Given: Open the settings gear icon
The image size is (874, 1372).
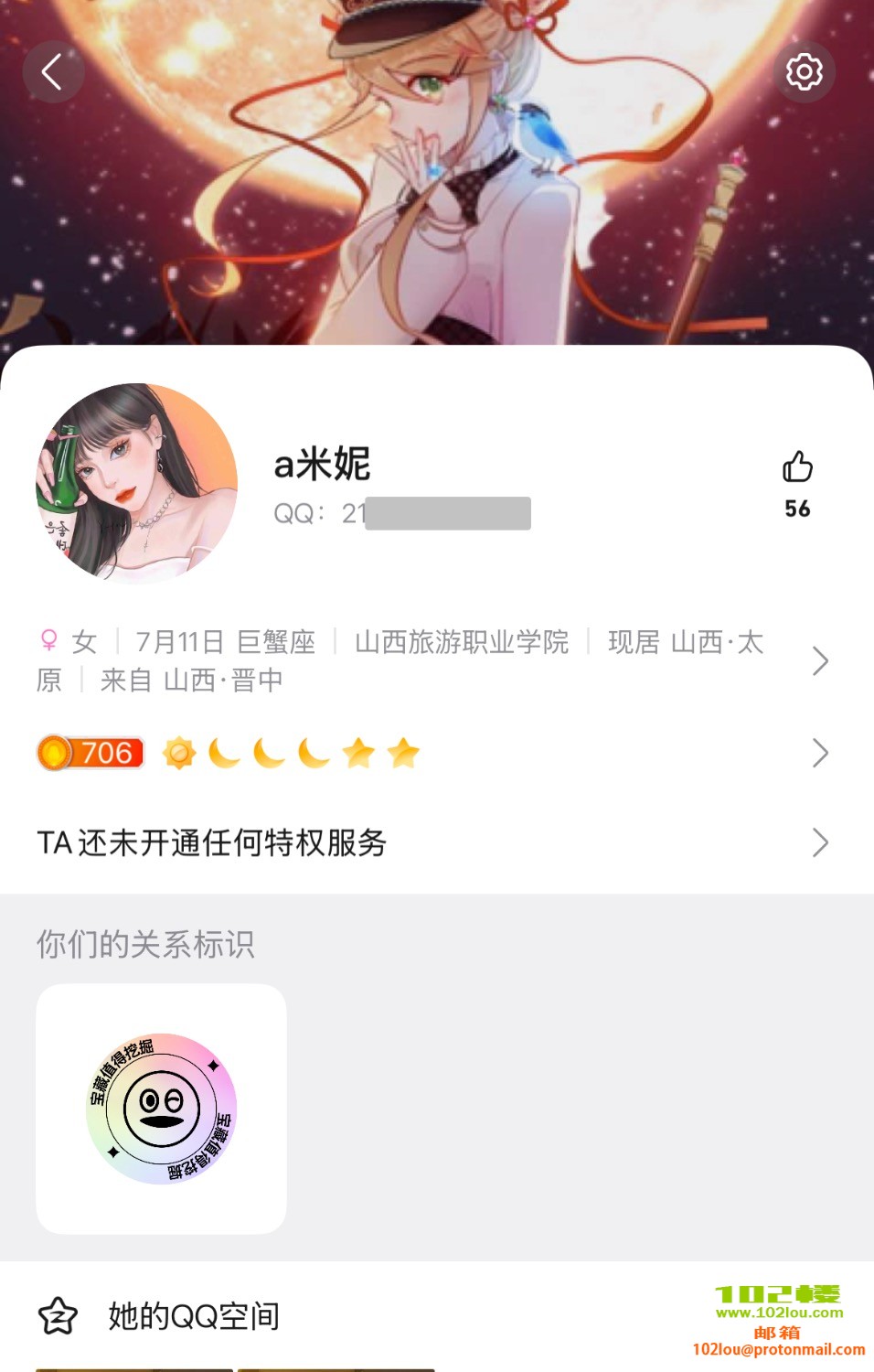Looking at the screenshot, I should (804, 72).
